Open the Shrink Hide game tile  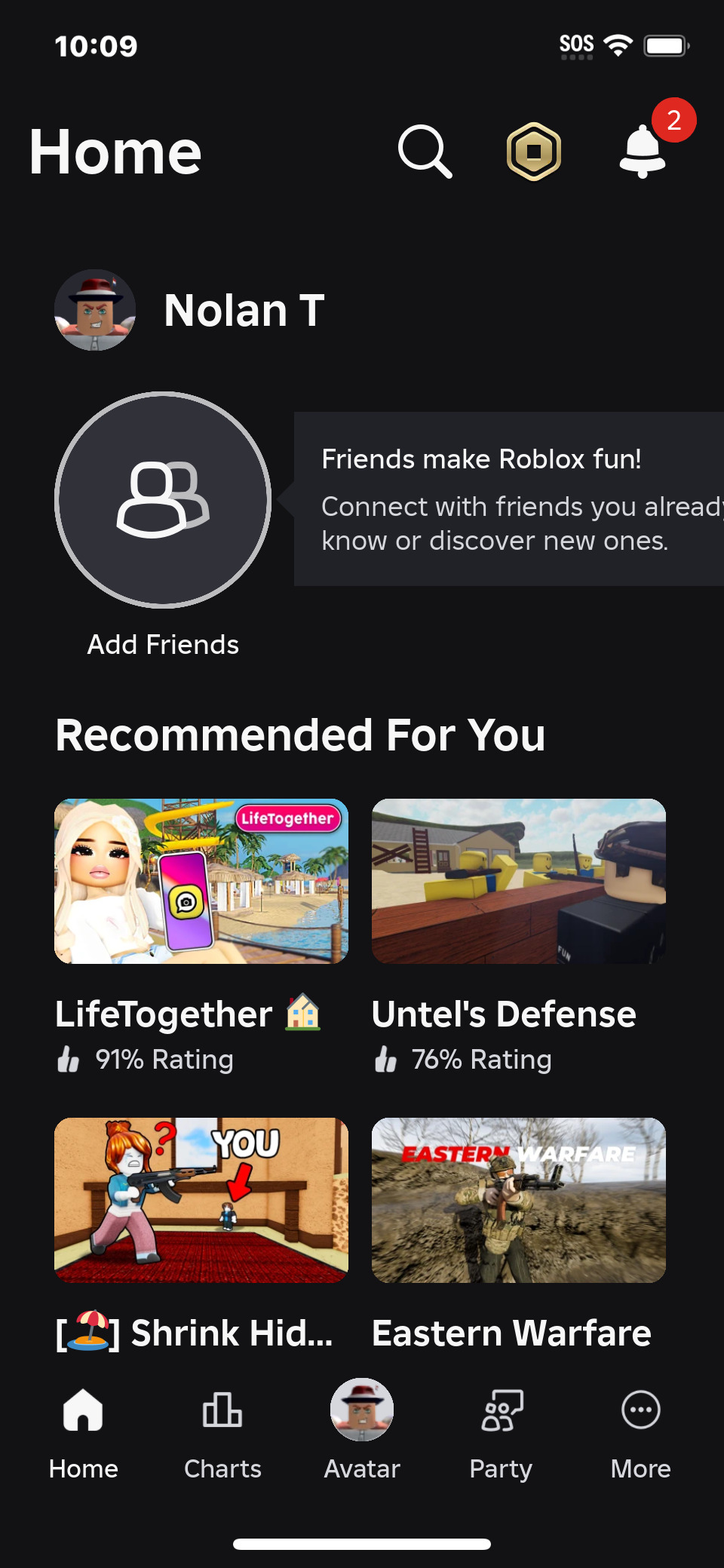tap(201, 1200)
